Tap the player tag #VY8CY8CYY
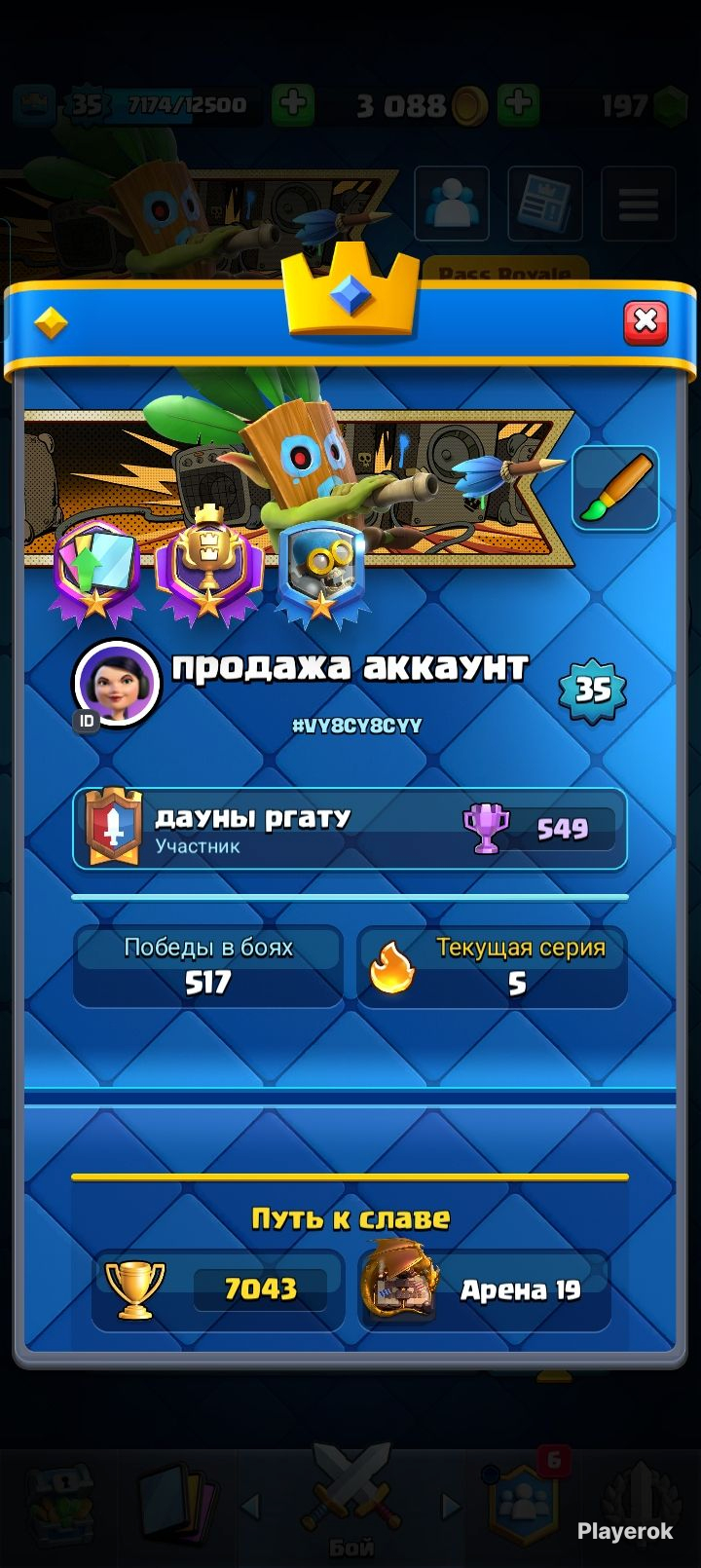701x1568 pixels. pos(356,726)
